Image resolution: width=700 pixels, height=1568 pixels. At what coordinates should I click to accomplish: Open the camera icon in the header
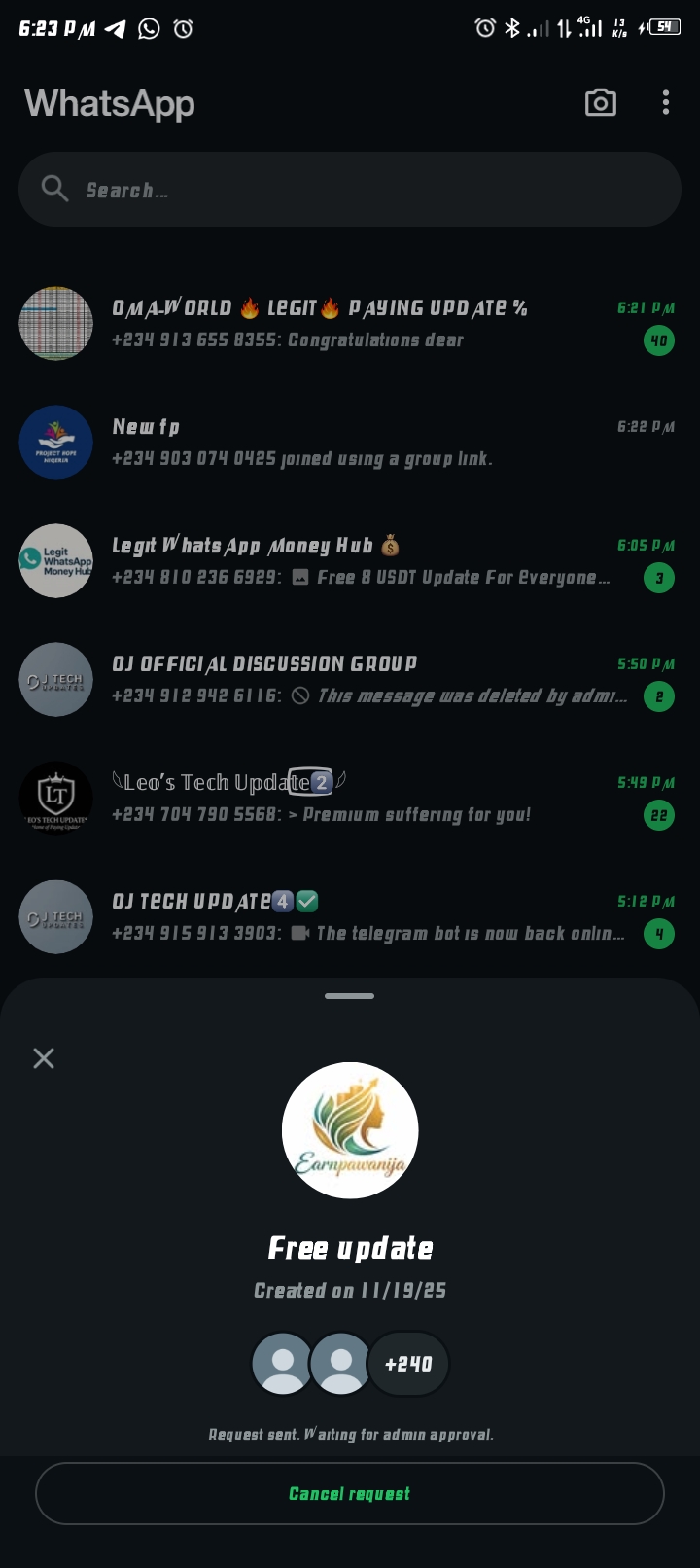click(x=600, y=103)
